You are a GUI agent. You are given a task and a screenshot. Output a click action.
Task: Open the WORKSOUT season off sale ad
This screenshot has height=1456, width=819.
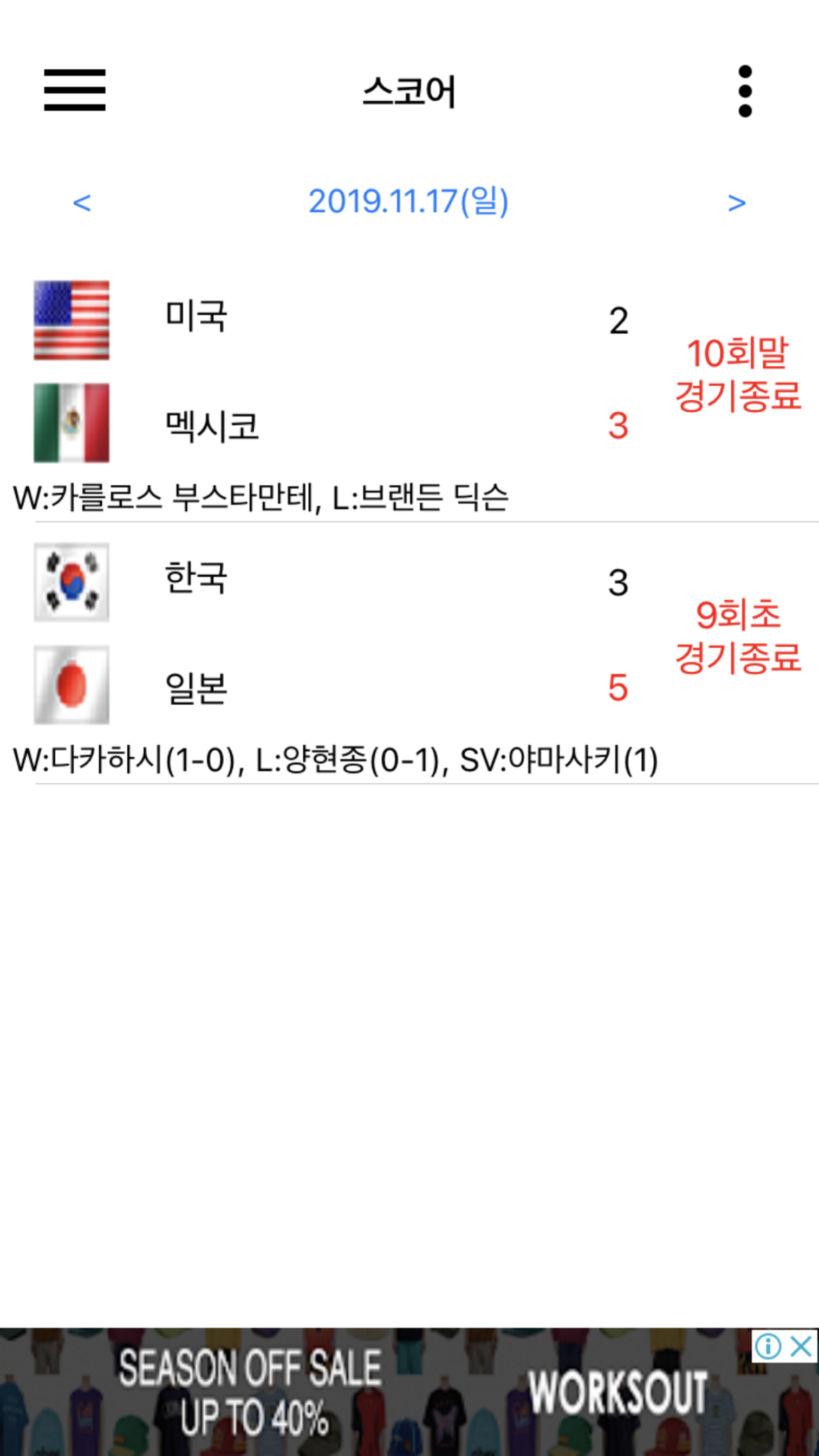(x=409, y=1392)
